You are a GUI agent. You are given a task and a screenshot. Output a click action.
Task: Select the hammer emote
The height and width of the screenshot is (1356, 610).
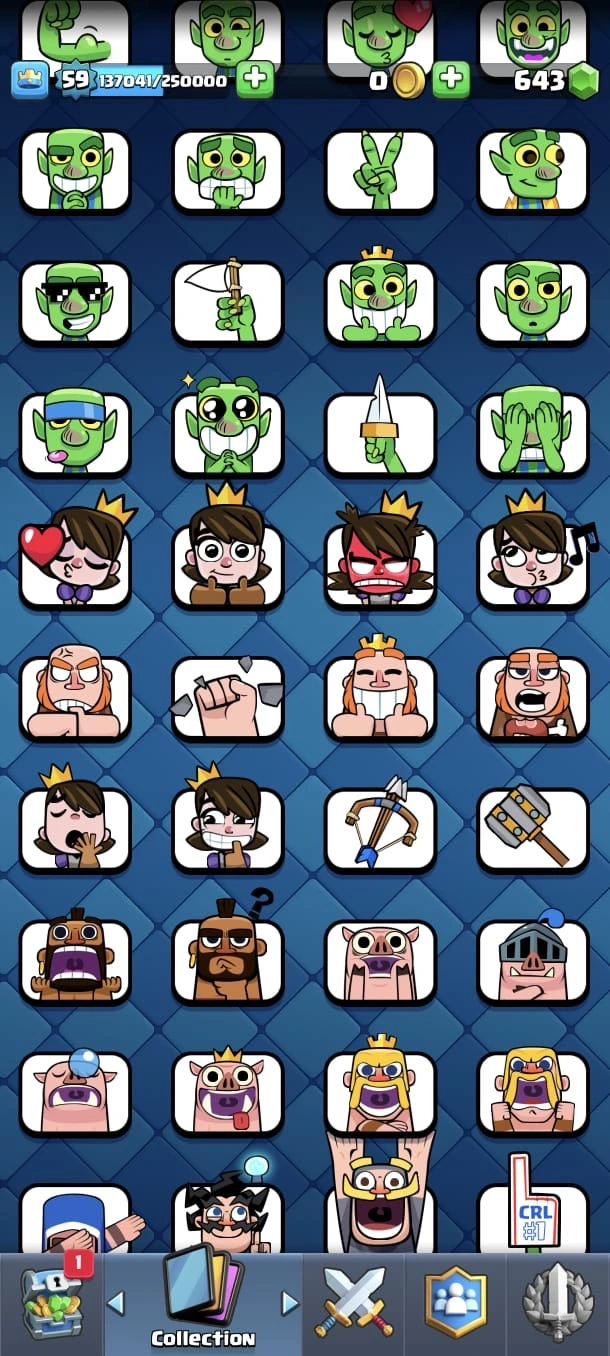pos(533,828)
